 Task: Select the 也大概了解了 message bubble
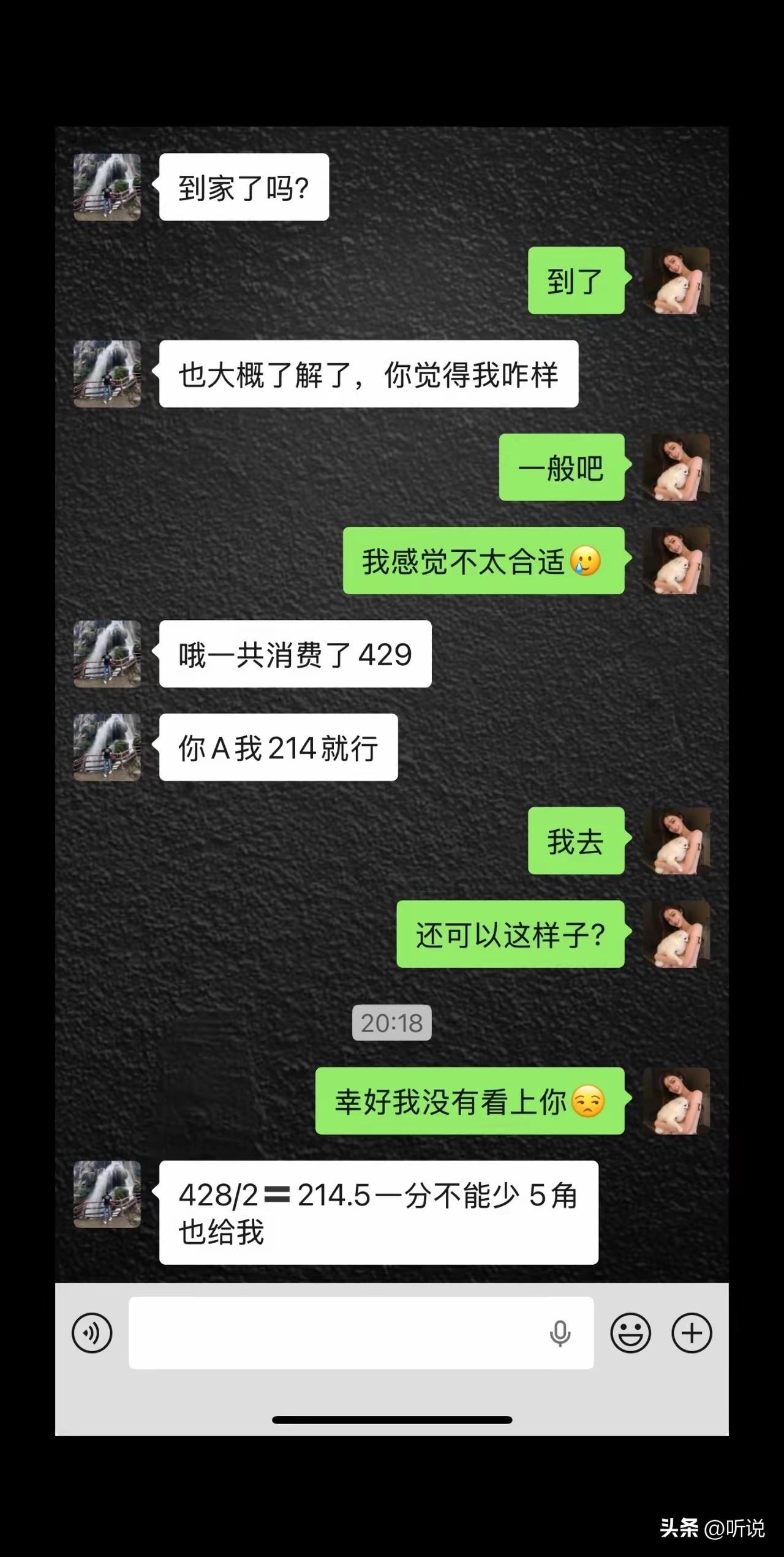(367, 375)
